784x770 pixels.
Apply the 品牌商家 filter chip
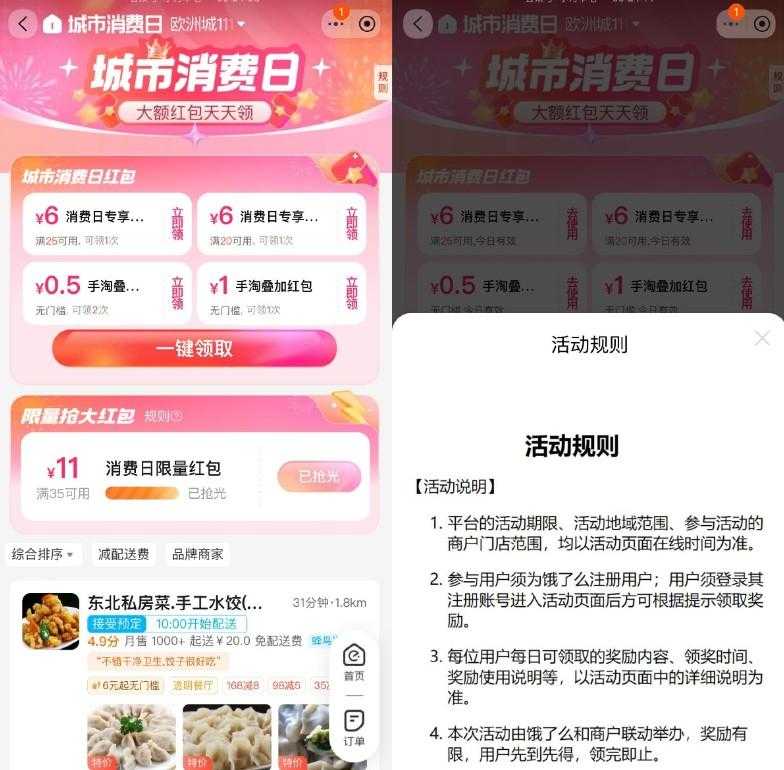tap(198, 554)
